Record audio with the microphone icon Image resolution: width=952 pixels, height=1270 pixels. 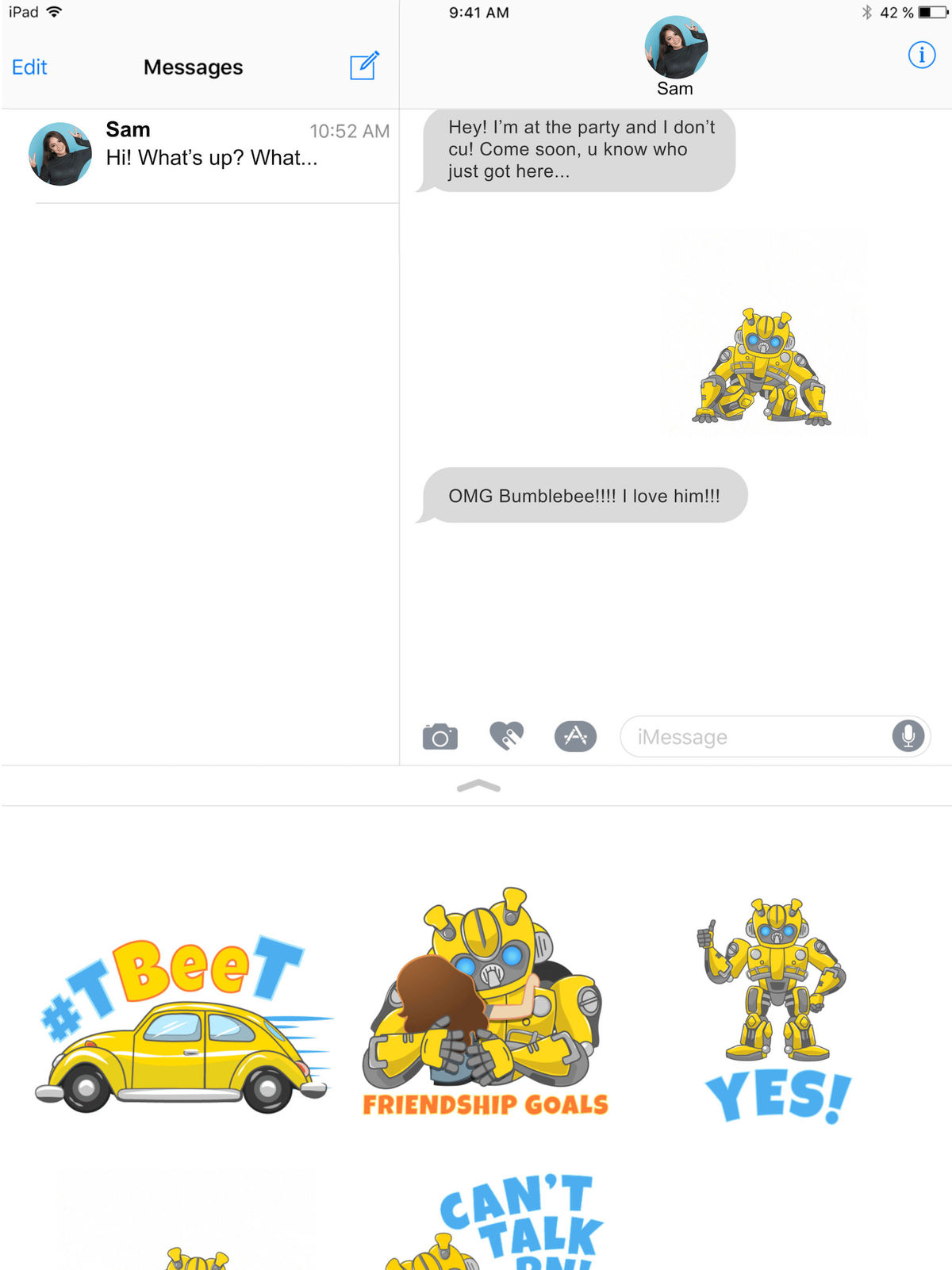pyautogui.click(x=908, y=736)
